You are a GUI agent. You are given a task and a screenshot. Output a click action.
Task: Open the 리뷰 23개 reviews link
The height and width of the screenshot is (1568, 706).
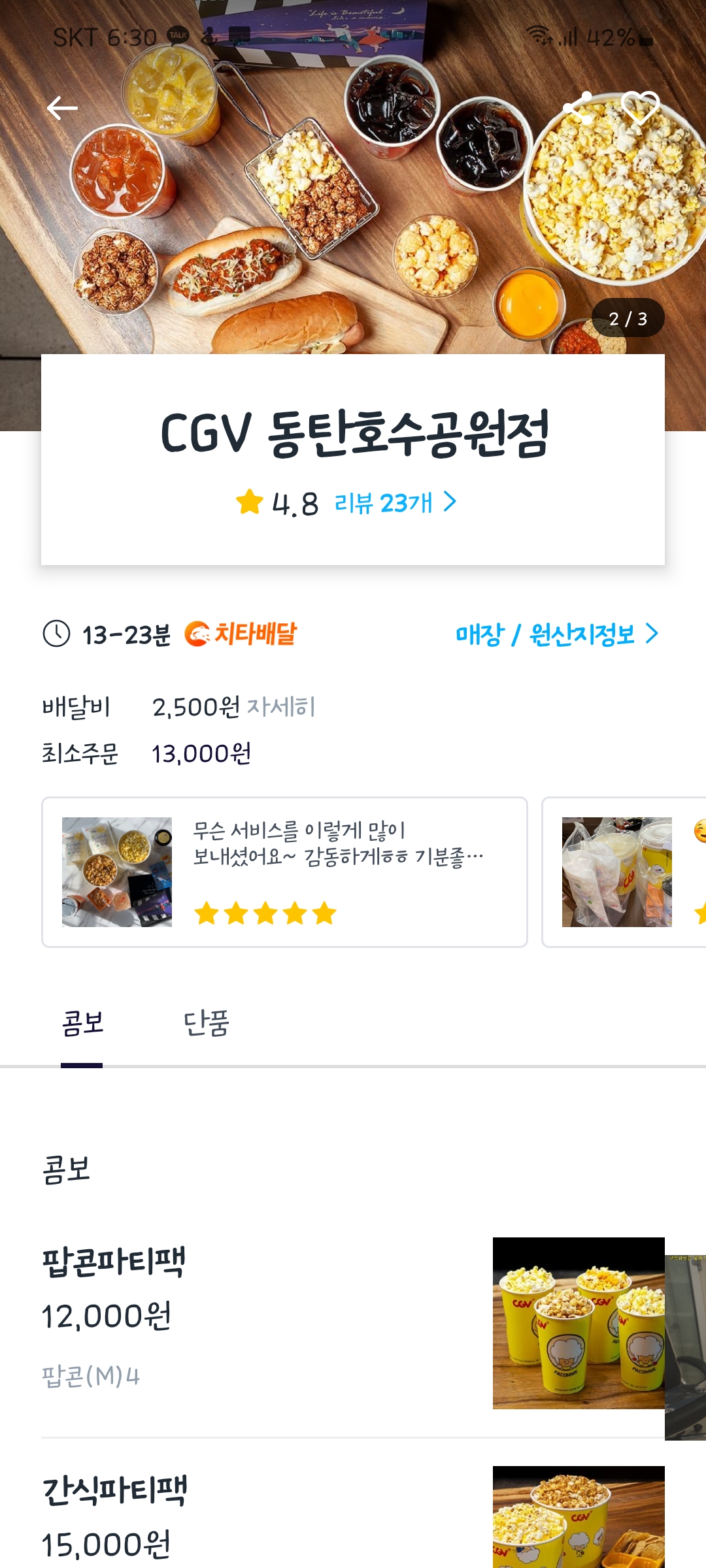point(395,502)
